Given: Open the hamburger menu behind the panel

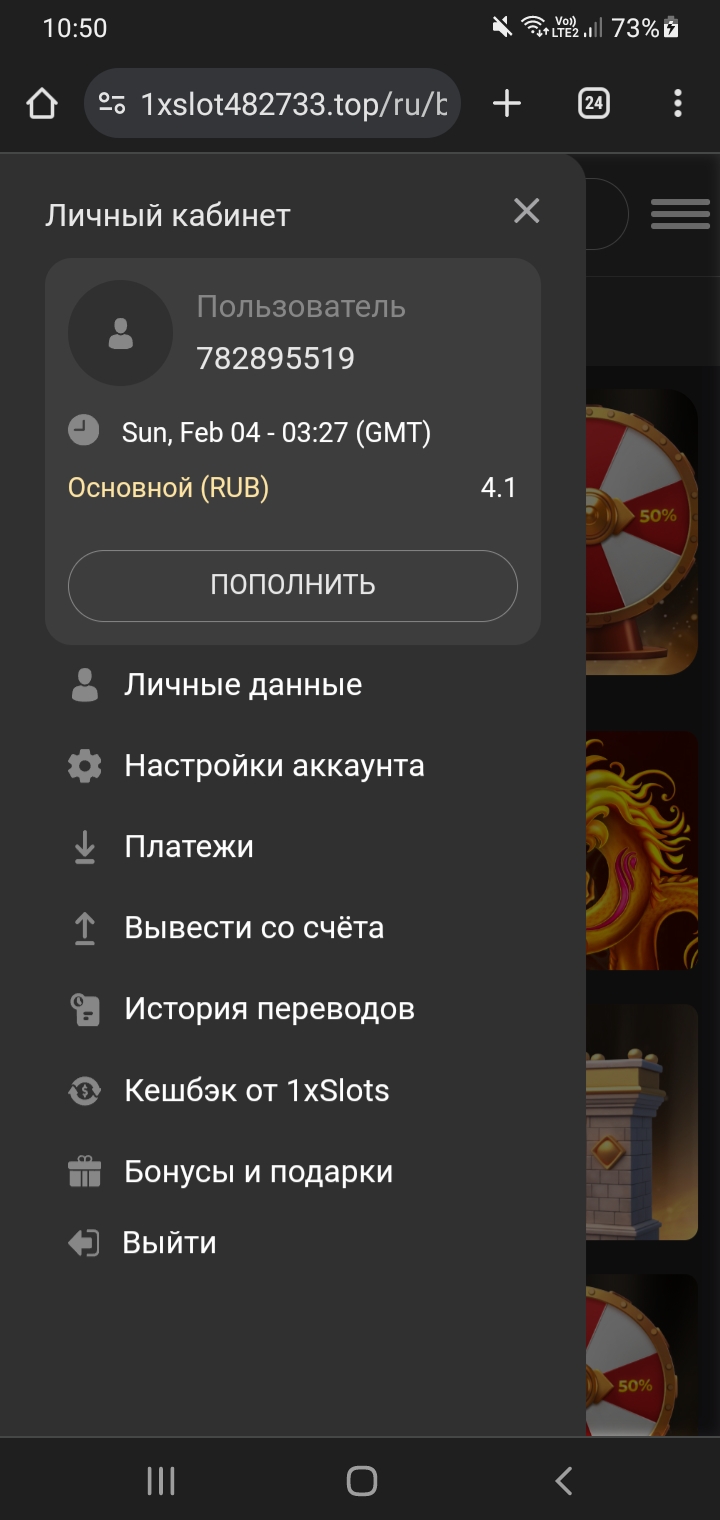Looking at the screenshot, I should 680,214.
